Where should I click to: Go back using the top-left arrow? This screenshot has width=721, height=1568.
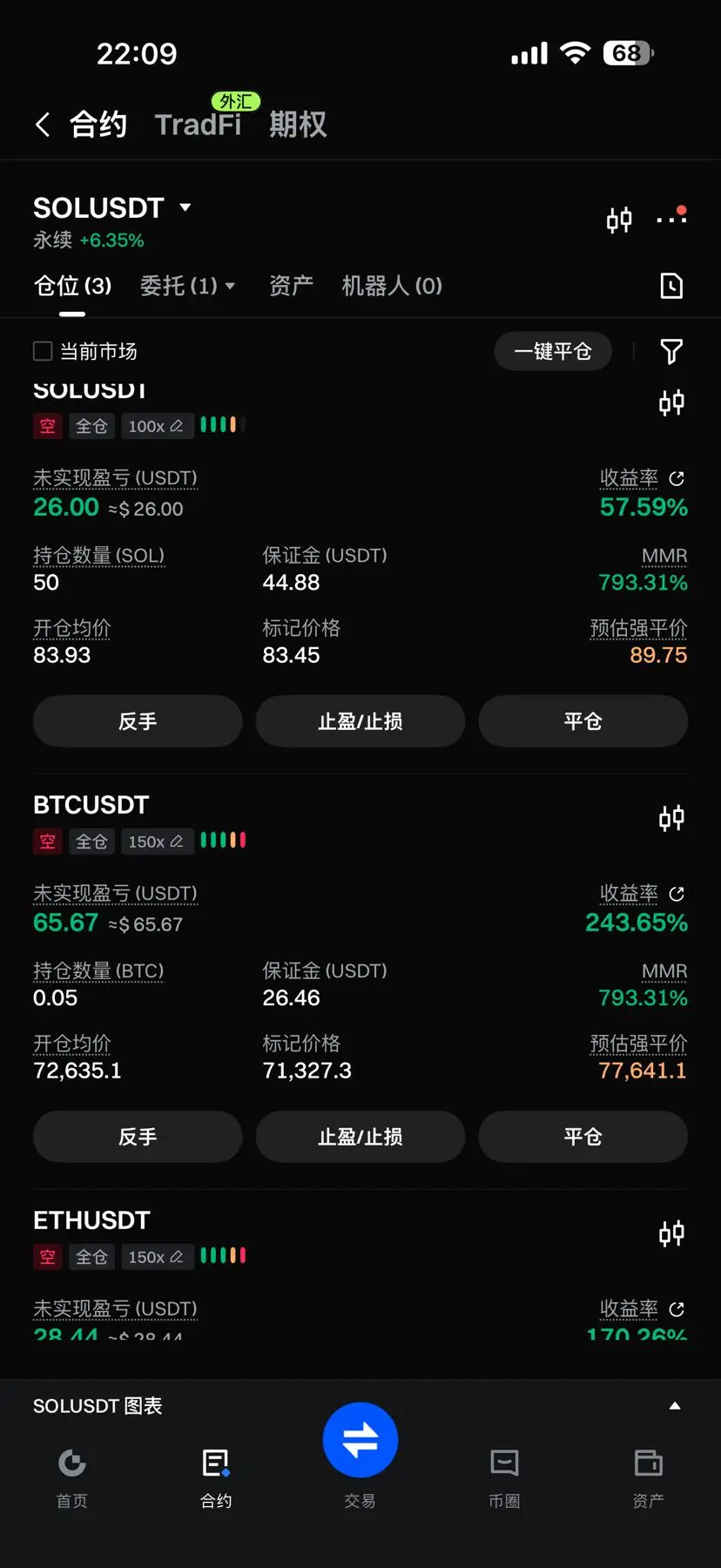[43, 125]
